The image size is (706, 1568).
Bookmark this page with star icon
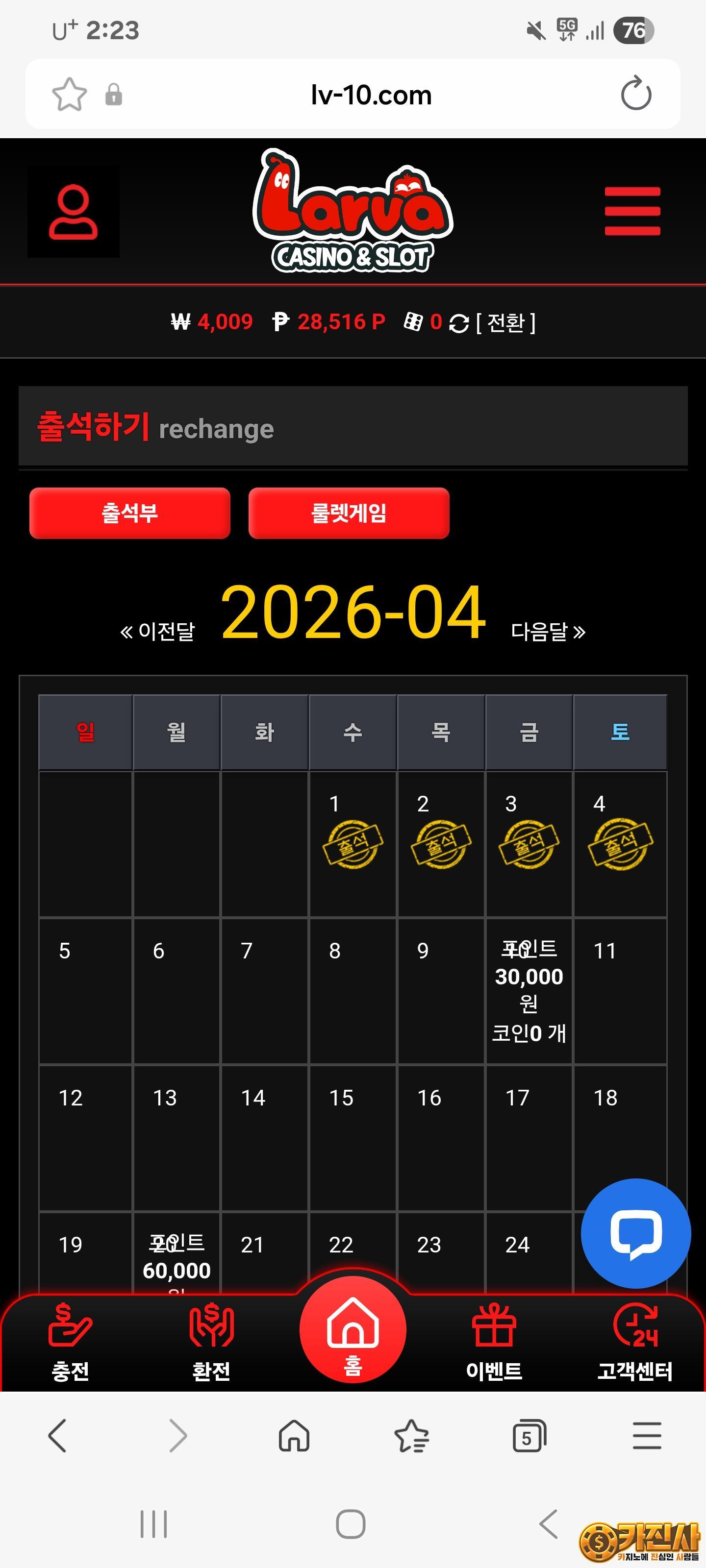click(70, 95)
